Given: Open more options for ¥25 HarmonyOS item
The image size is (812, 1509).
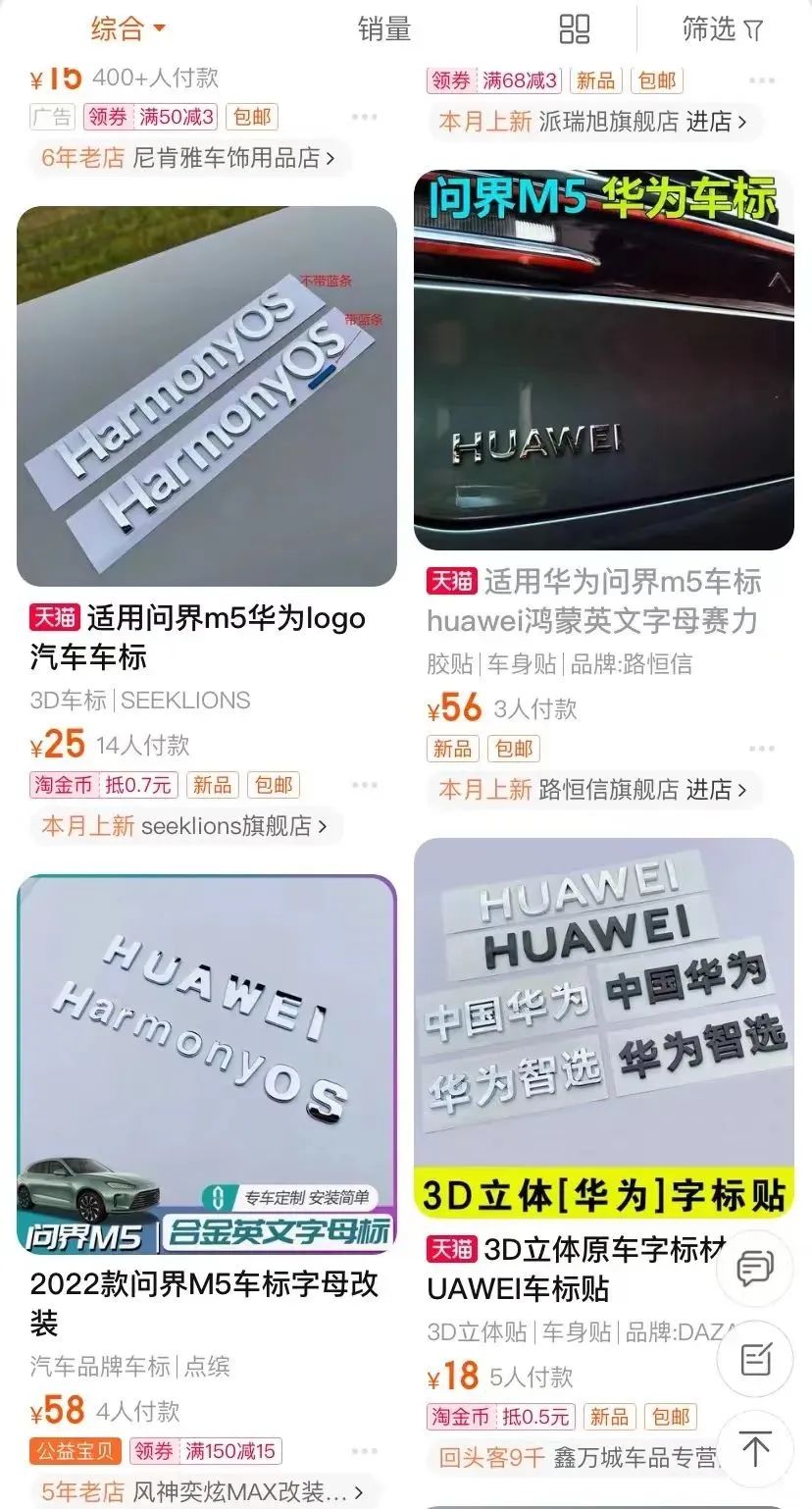Looking at the screenshot, I should tap(365, 785).
